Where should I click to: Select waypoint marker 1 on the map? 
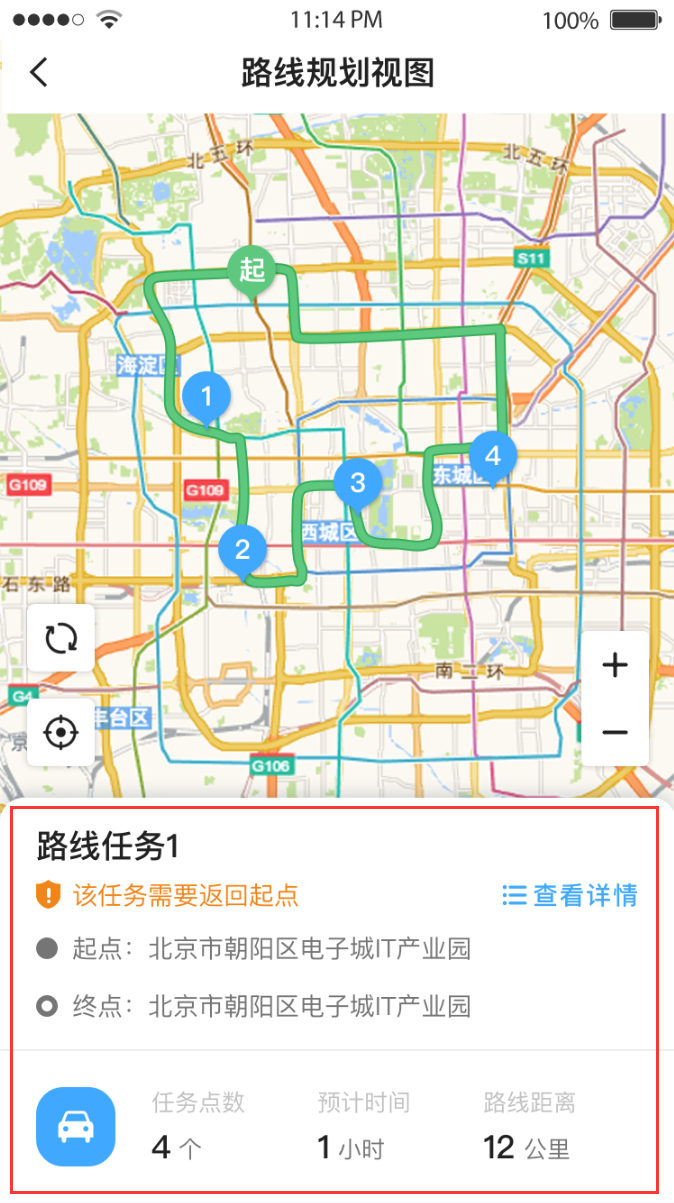207,399
